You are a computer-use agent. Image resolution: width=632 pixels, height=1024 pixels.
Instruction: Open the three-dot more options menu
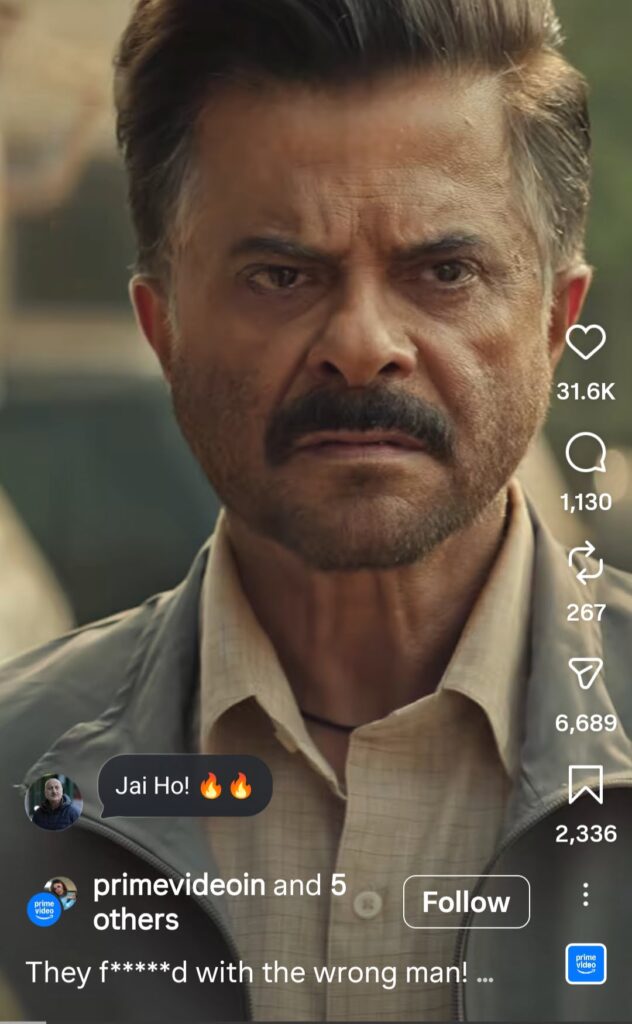586,894
